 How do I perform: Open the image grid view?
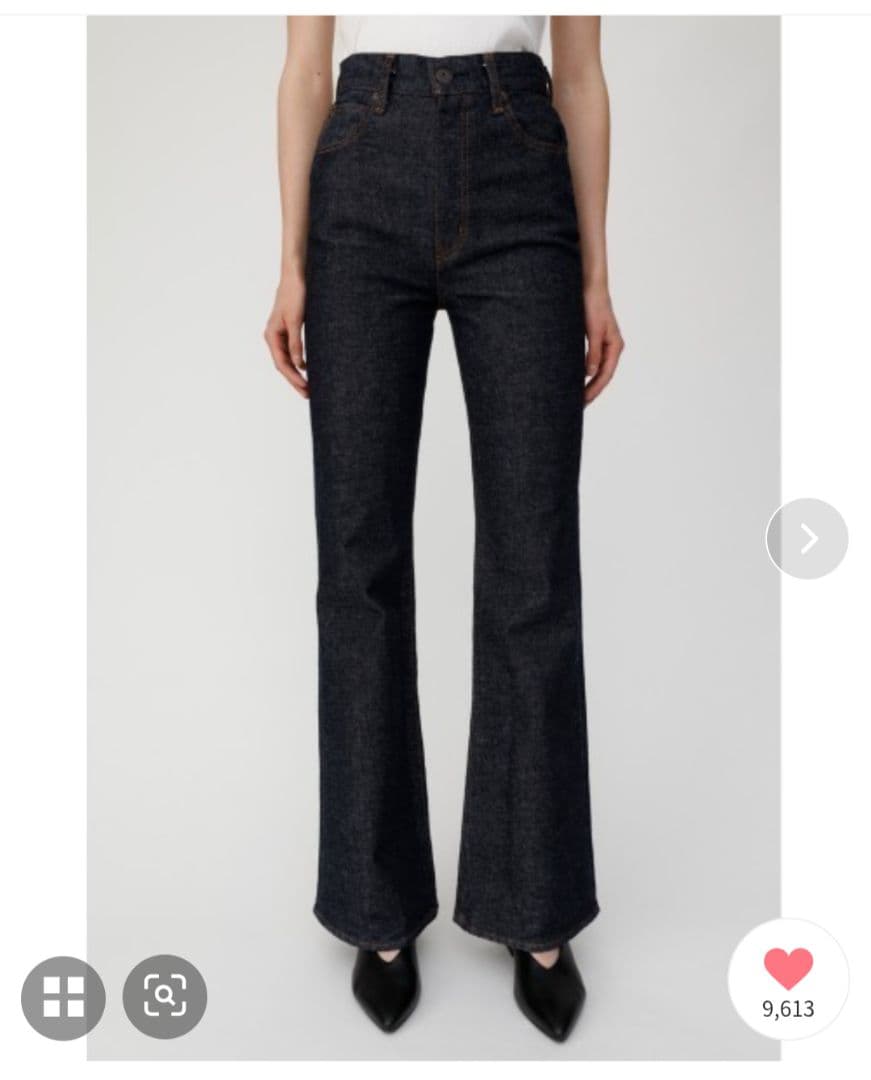pos(63,997)
